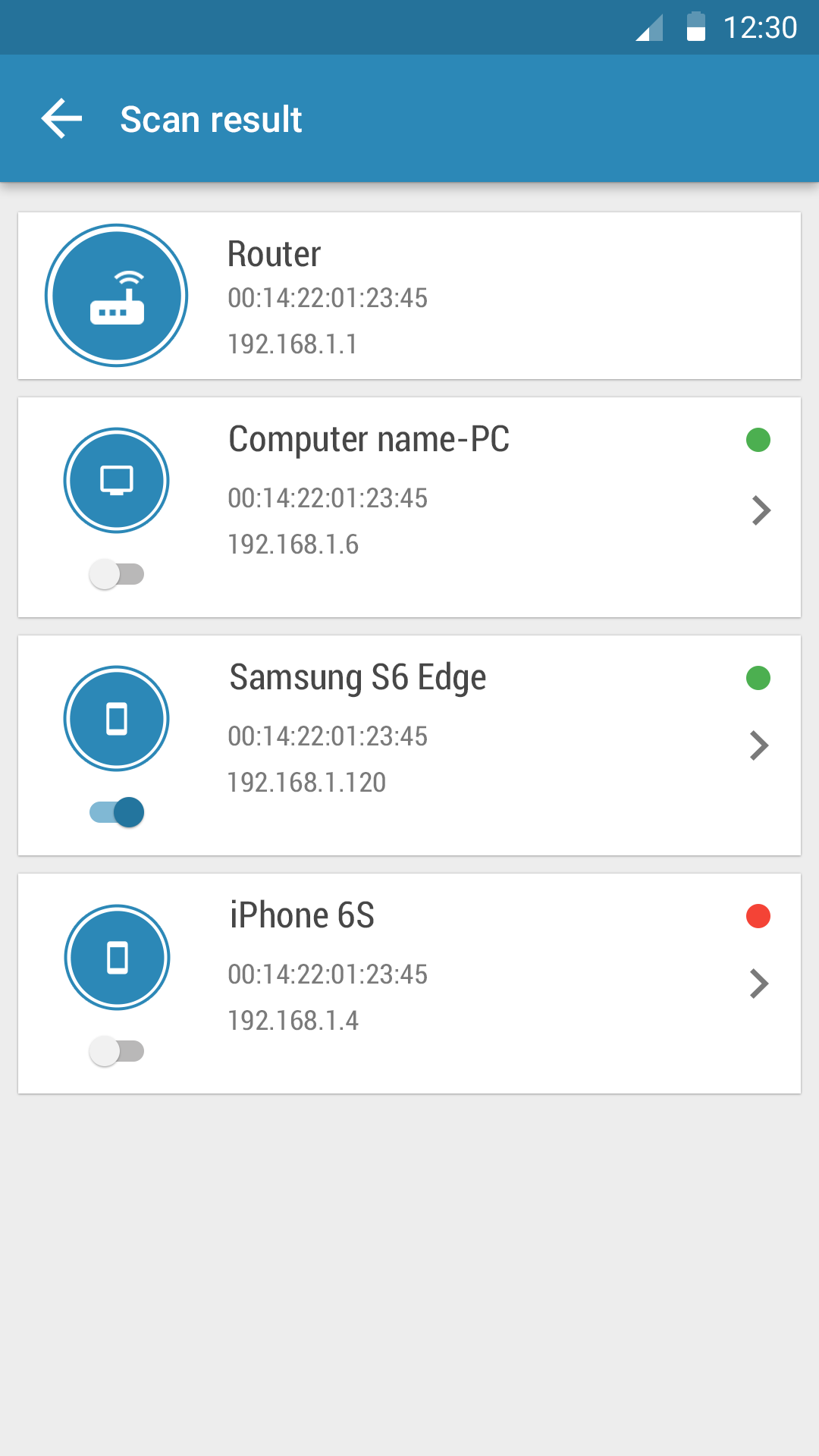Click the battery indicator in the status bar
The width and height of the screenshot is (819, 1456).
click(x=695, y=27)
